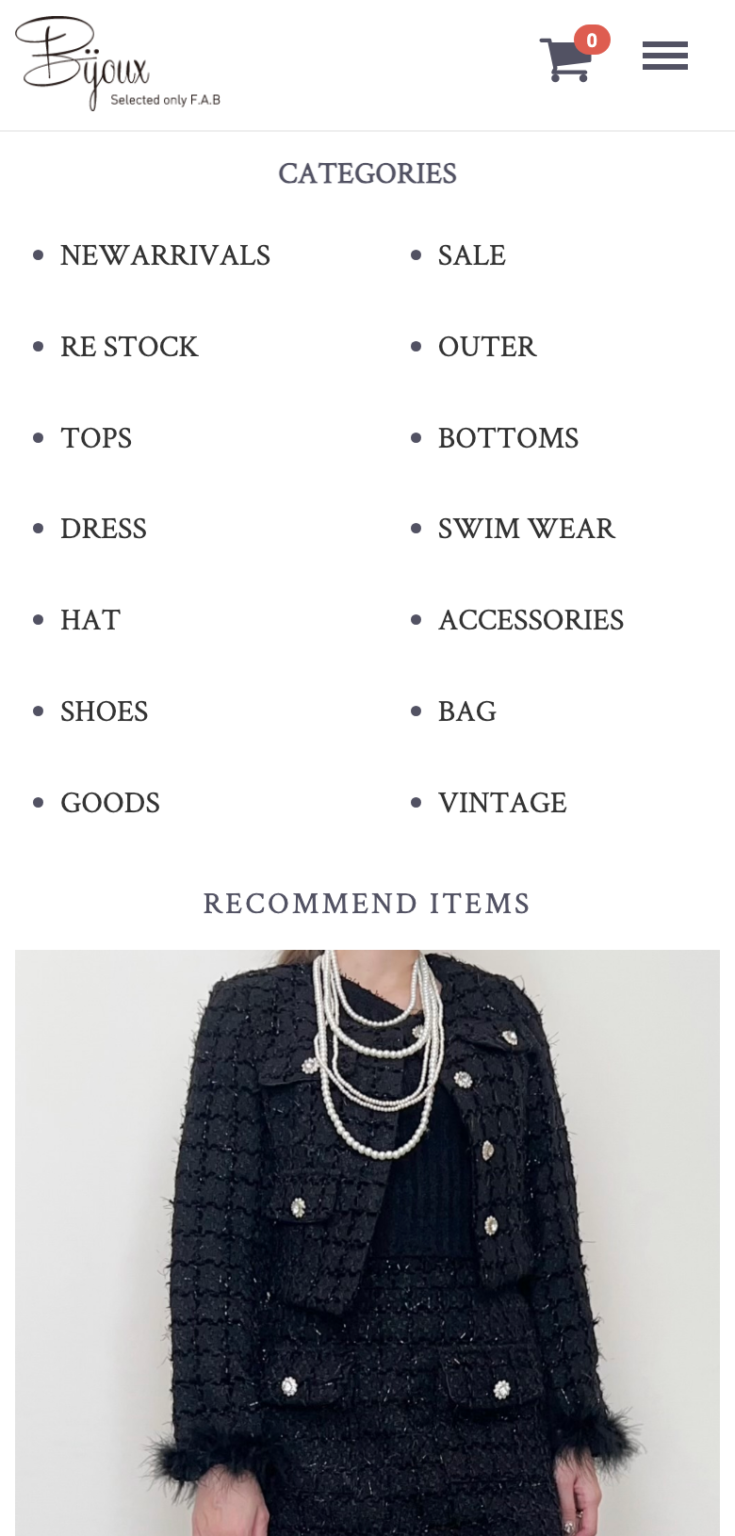Open SWIM WEAR category

point(526,529)
